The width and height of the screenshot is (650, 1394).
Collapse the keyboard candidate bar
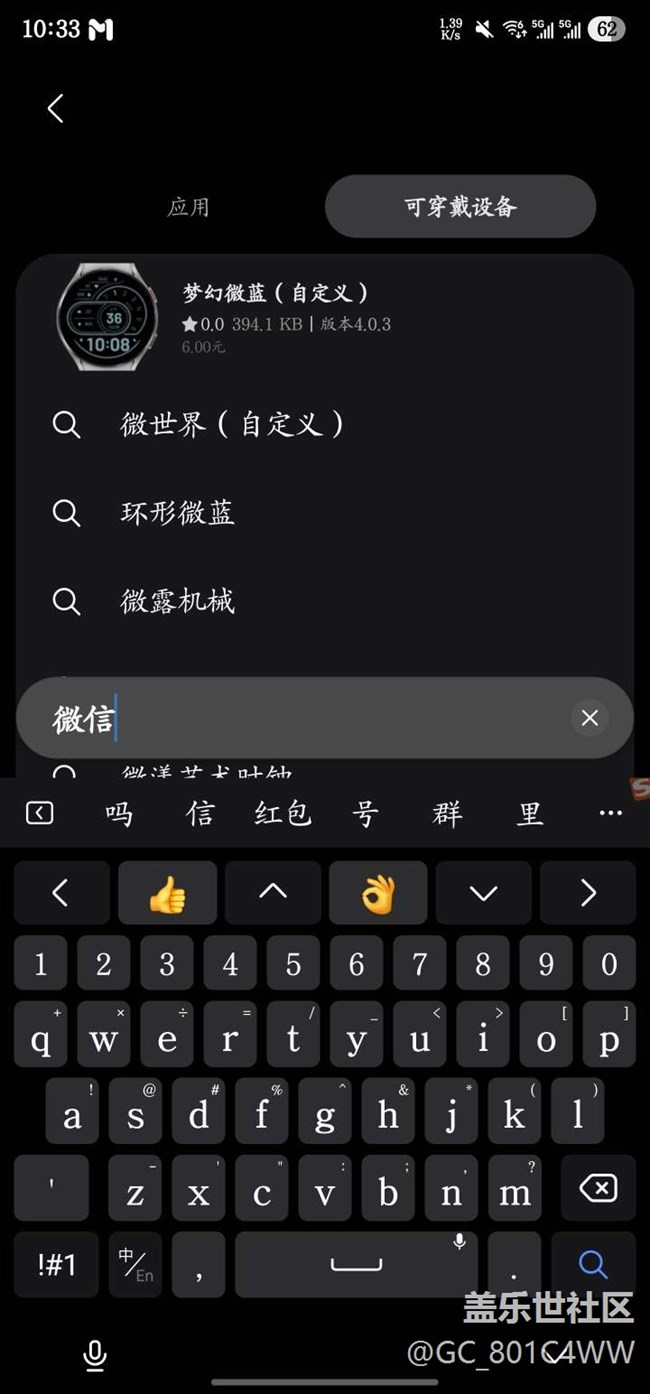coord(40,814)
